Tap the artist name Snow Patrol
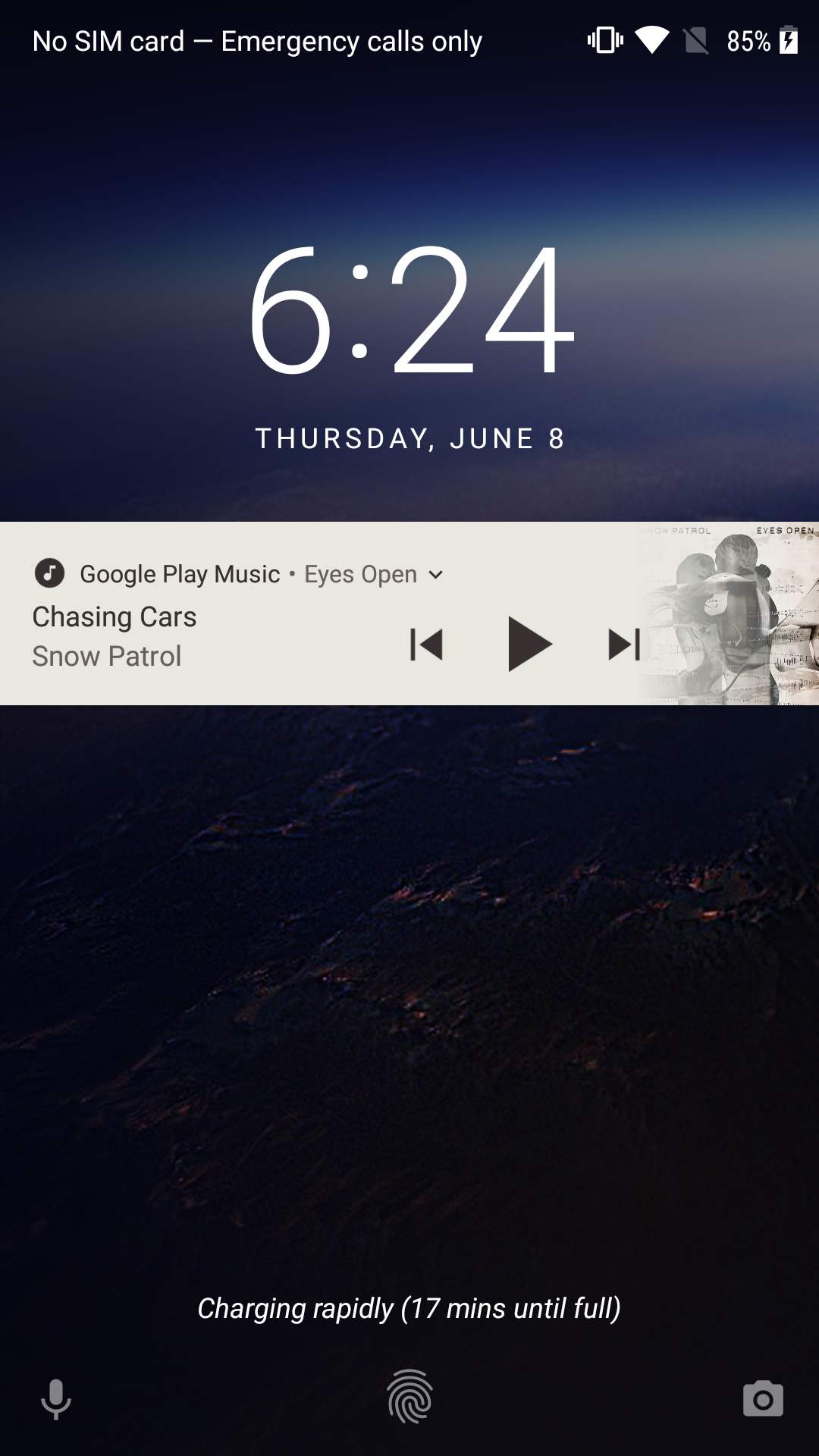 [x=105, y=655]
